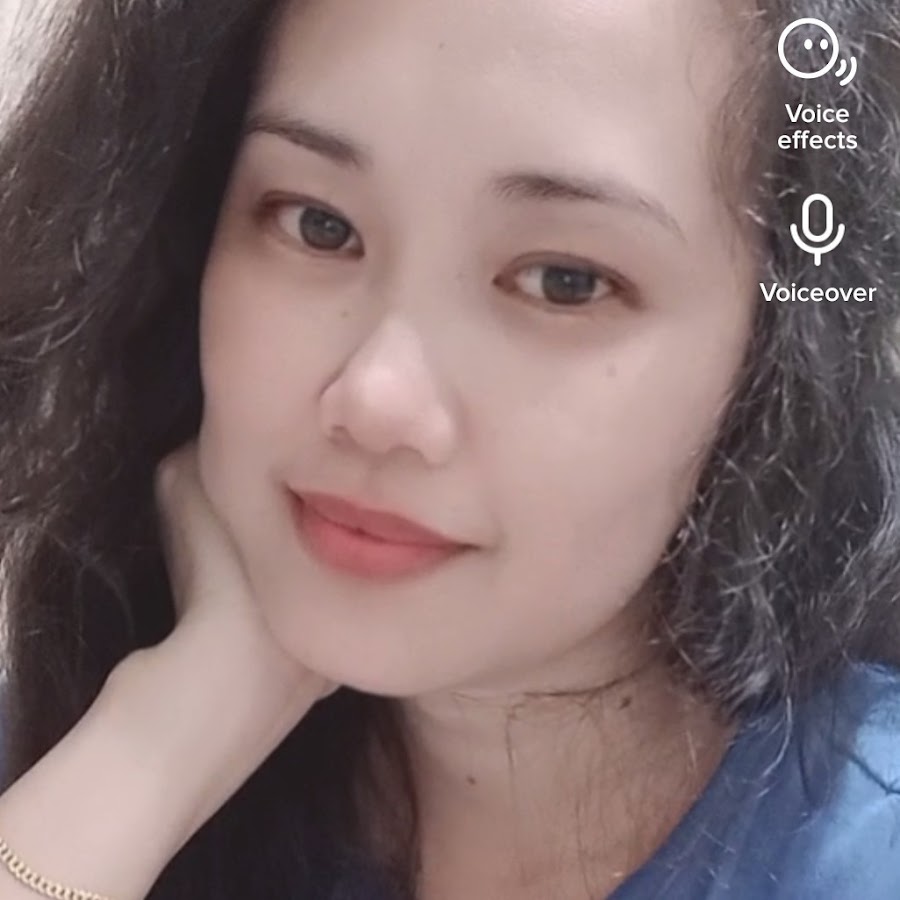Screen dimensions: 900x900
Task: Open the Voice effects option
Action: [x=817, y=55]
